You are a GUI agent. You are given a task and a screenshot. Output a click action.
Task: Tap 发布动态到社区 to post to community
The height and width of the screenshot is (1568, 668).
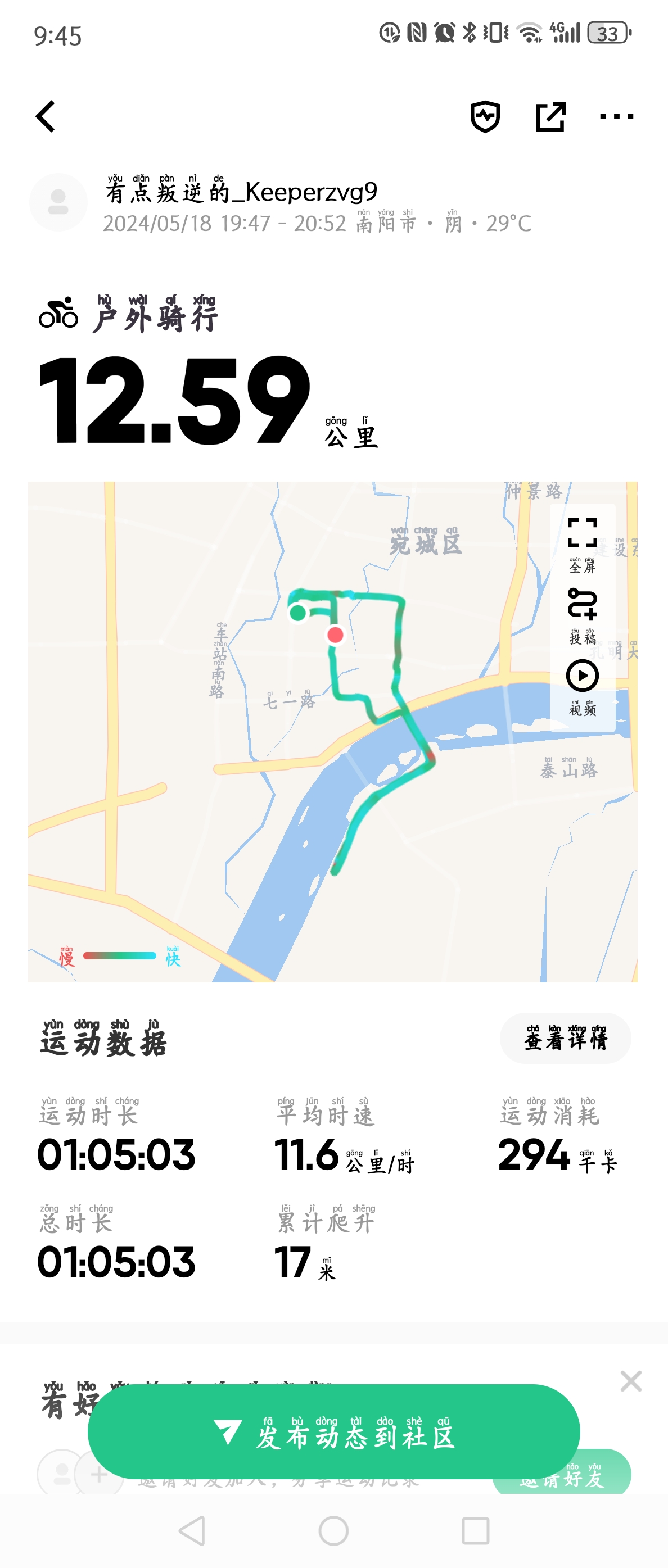tap(333, 1431)
